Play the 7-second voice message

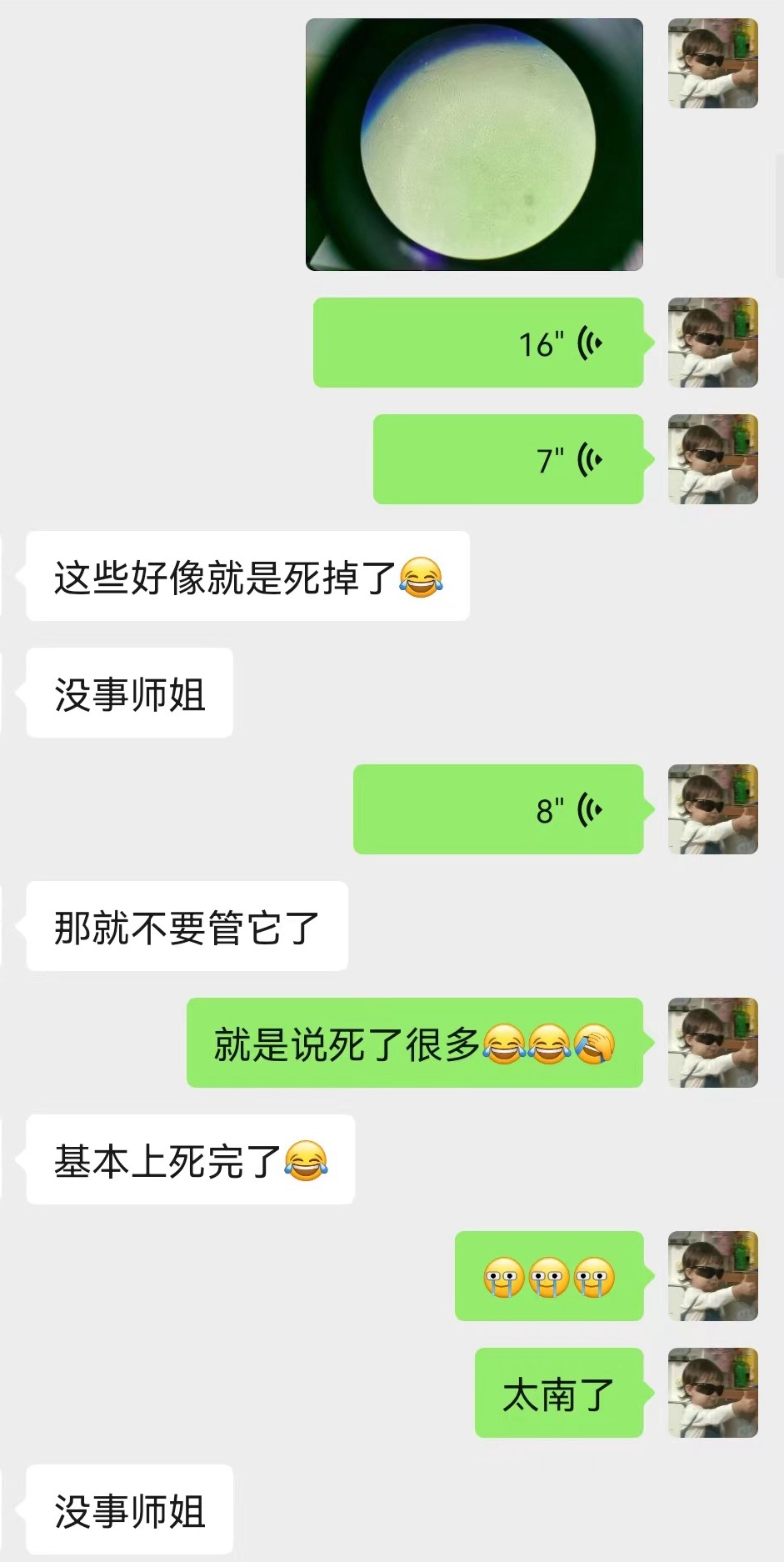click(508, 459)
